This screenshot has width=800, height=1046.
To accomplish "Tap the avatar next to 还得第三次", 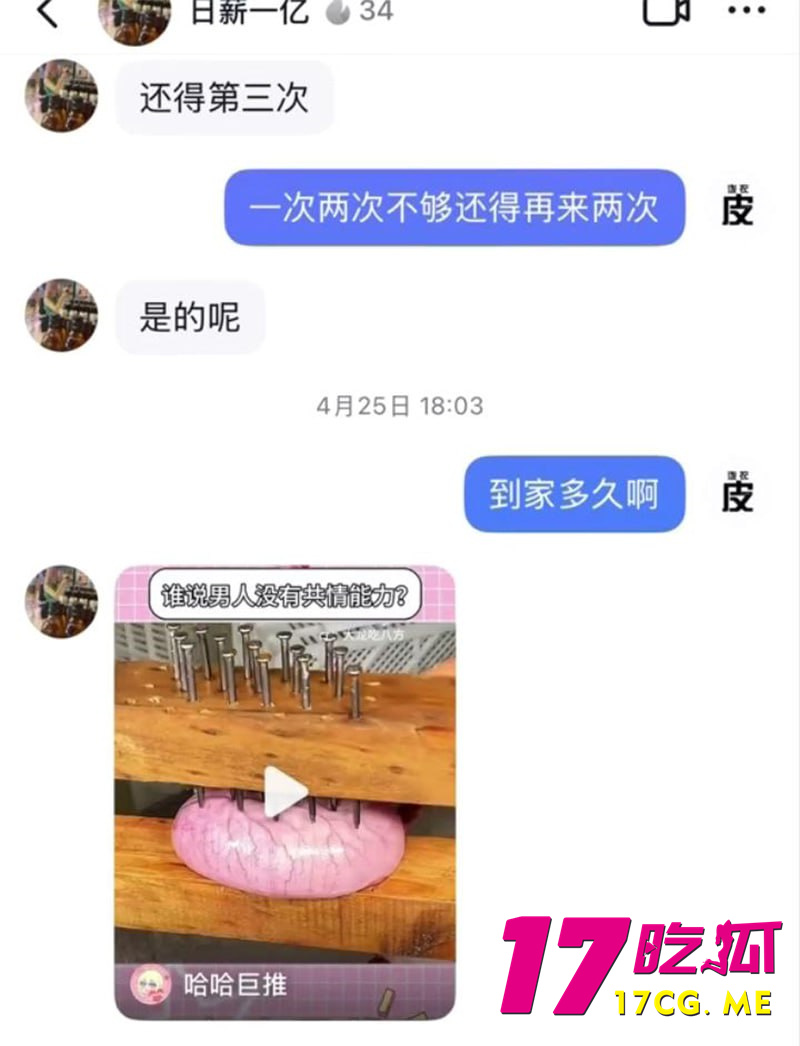I will (x=62, y=96).
